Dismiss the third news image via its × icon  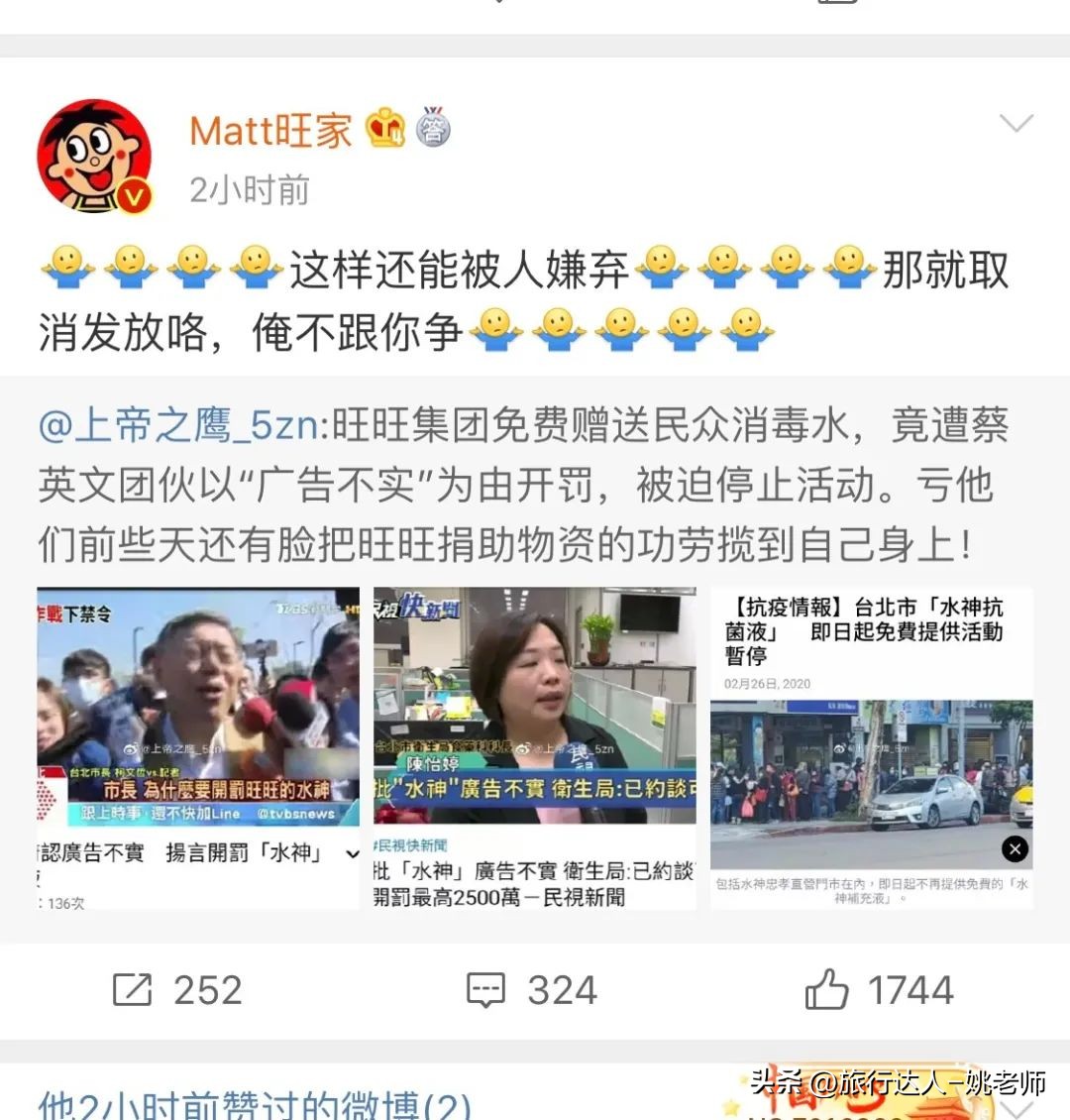click(x=1015, y=848)
